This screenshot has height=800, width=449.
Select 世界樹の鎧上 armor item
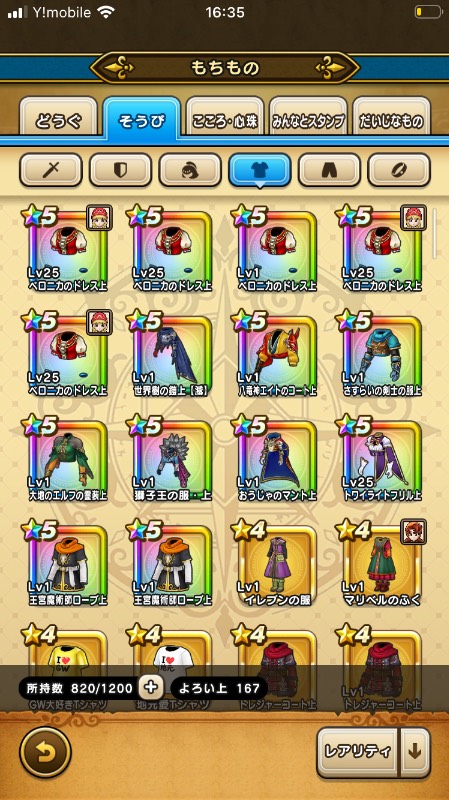172,354
